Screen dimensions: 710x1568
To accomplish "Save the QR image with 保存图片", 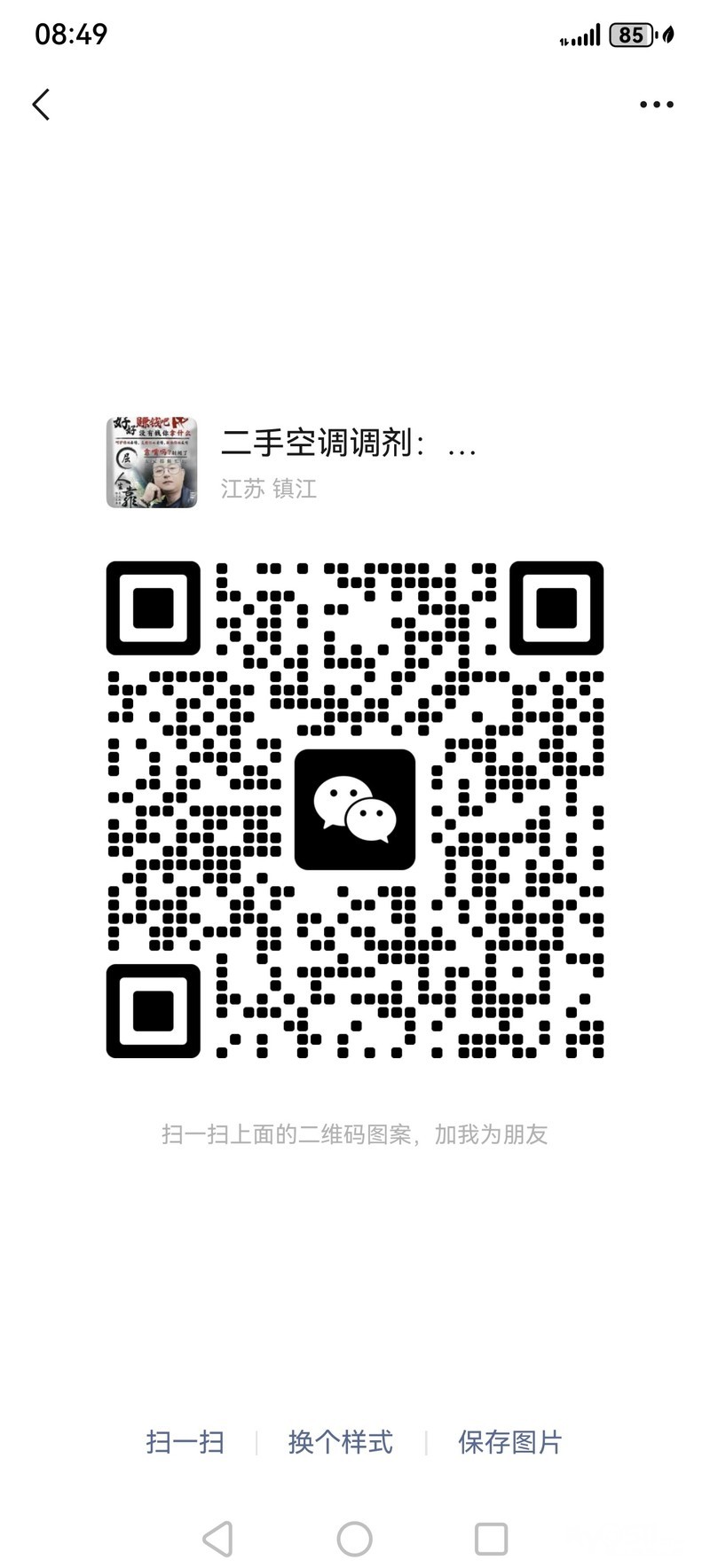I will tap(509, 1441).
